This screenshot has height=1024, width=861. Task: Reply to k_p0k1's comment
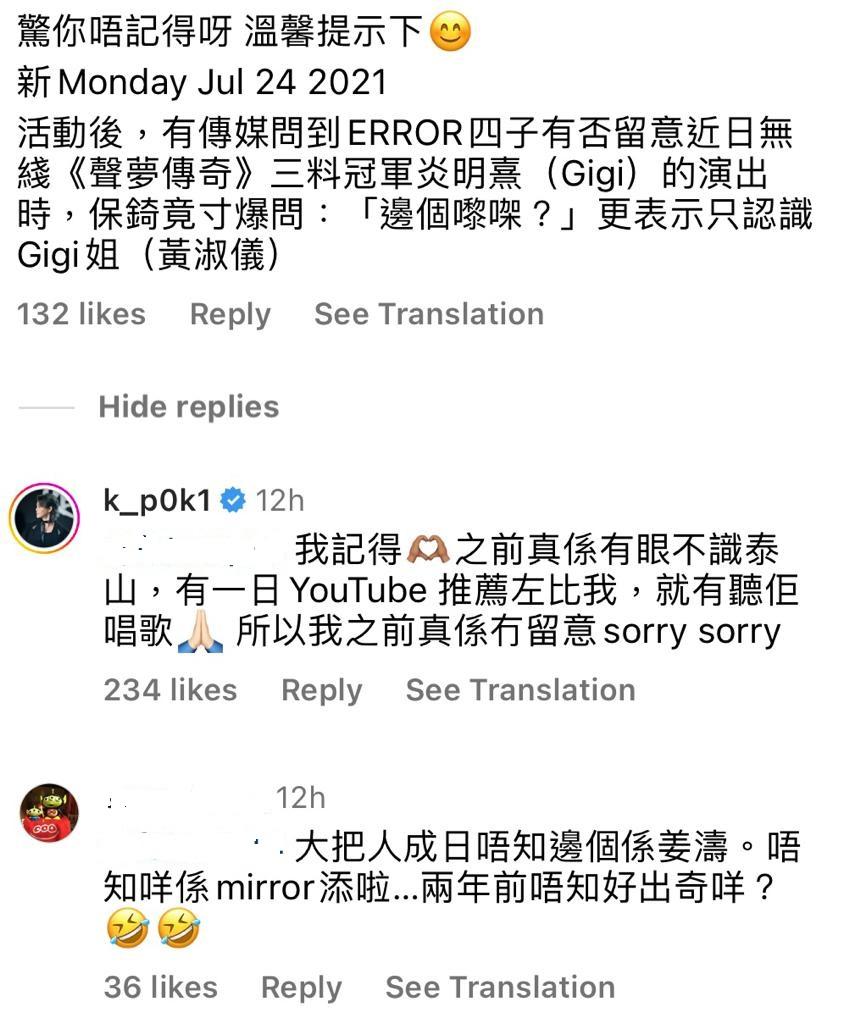[321, 690]
